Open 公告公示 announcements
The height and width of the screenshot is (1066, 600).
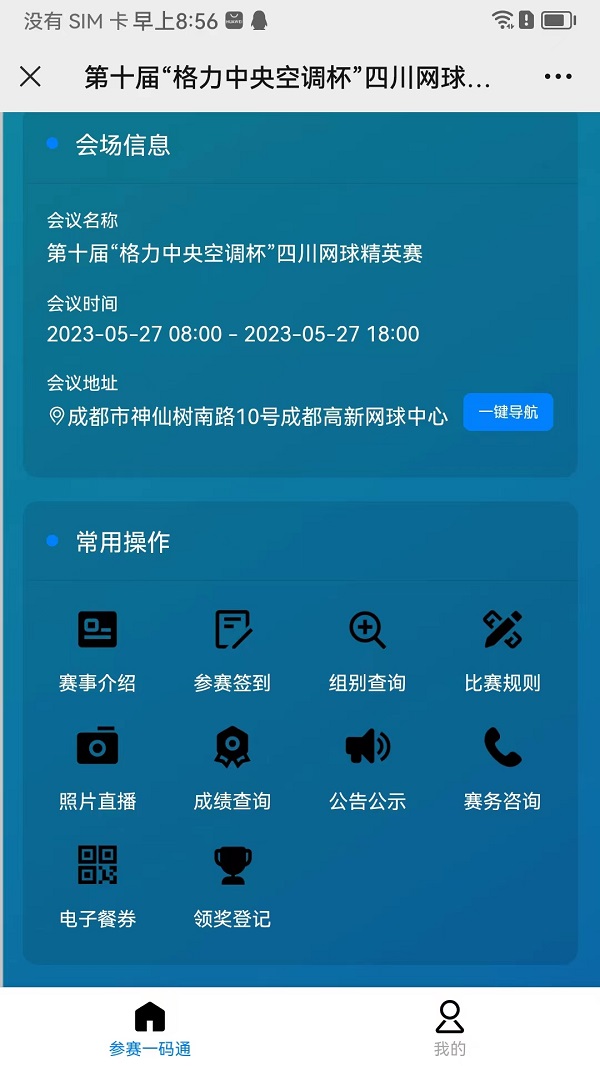[367, 768]
